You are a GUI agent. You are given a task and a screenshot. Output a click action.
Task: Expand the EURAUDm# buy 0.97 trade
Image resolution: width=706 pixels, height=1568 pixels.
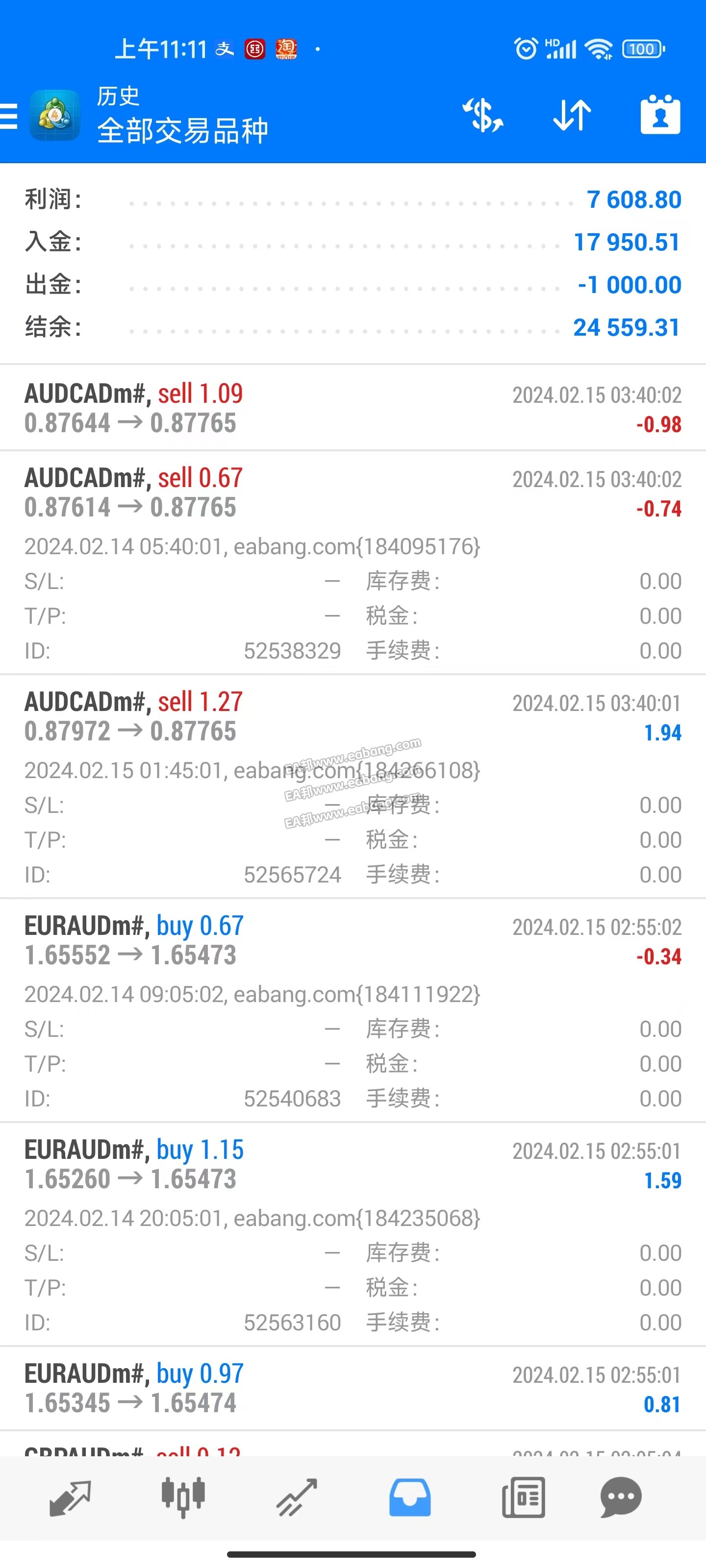[x=353, y=1389]
